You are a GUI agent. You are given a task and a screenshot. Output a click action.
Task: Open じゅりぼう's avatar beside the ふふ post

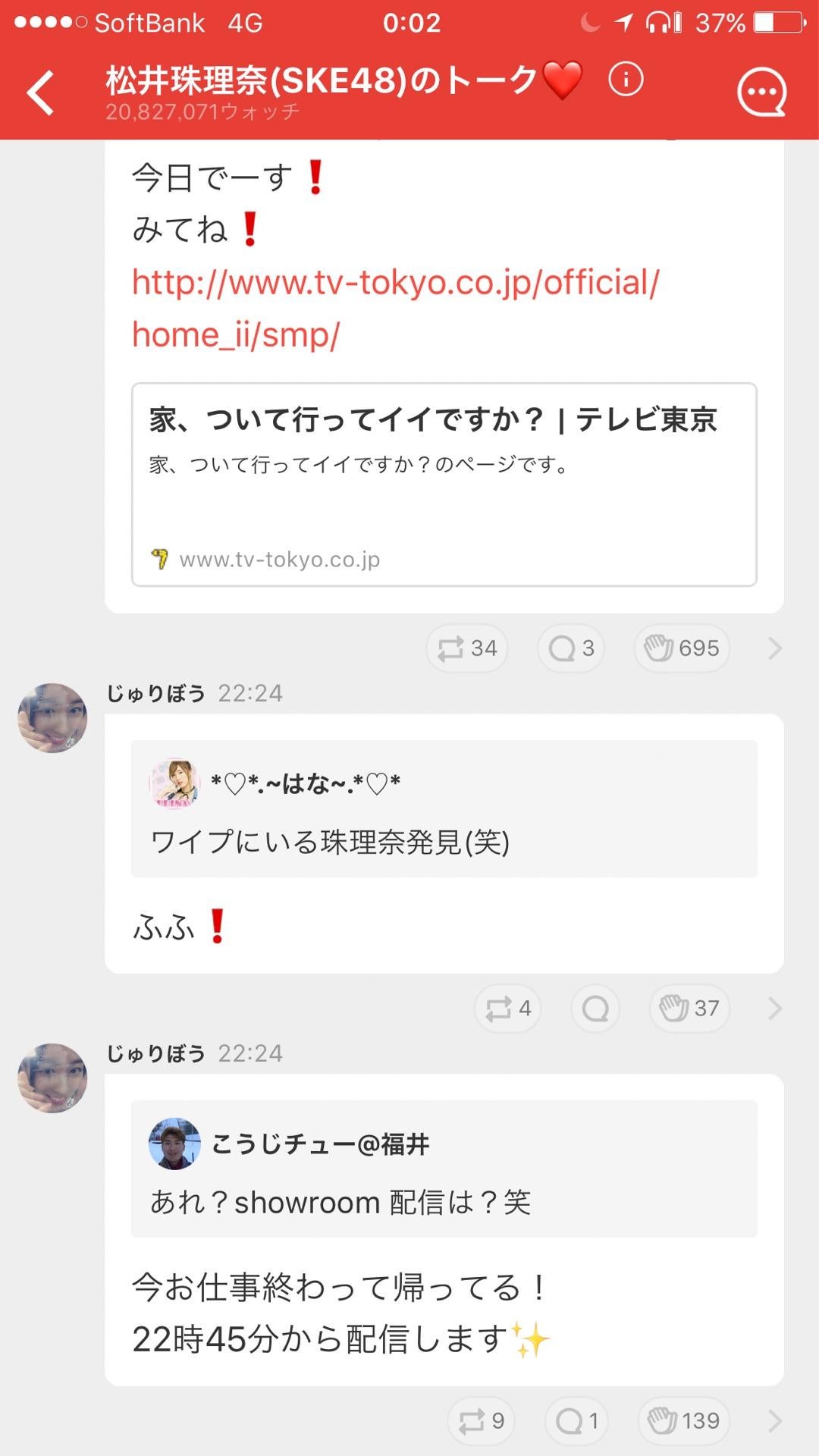52,718
